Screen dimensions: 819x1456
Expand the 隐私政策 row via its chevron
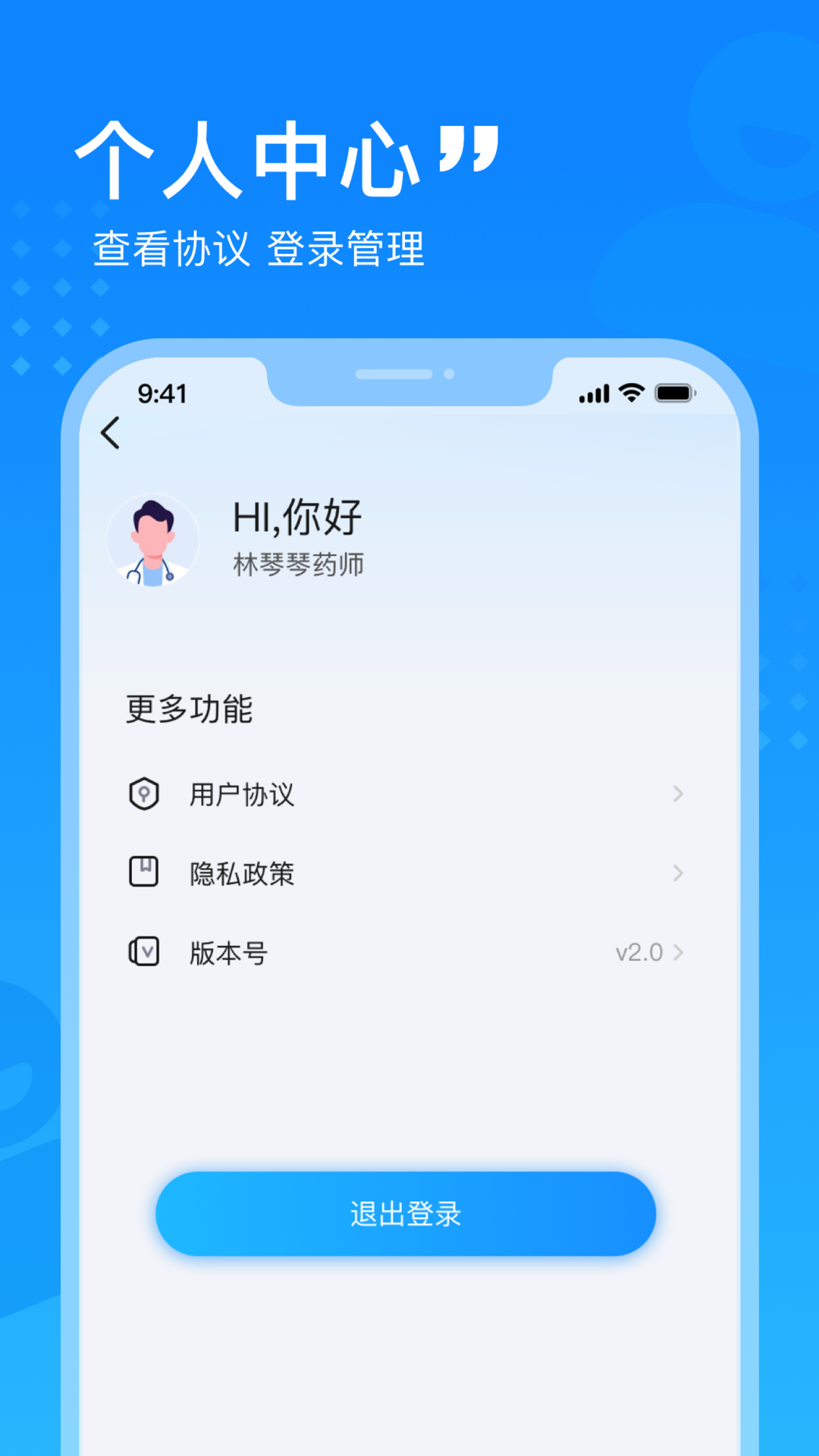(677, 873)
